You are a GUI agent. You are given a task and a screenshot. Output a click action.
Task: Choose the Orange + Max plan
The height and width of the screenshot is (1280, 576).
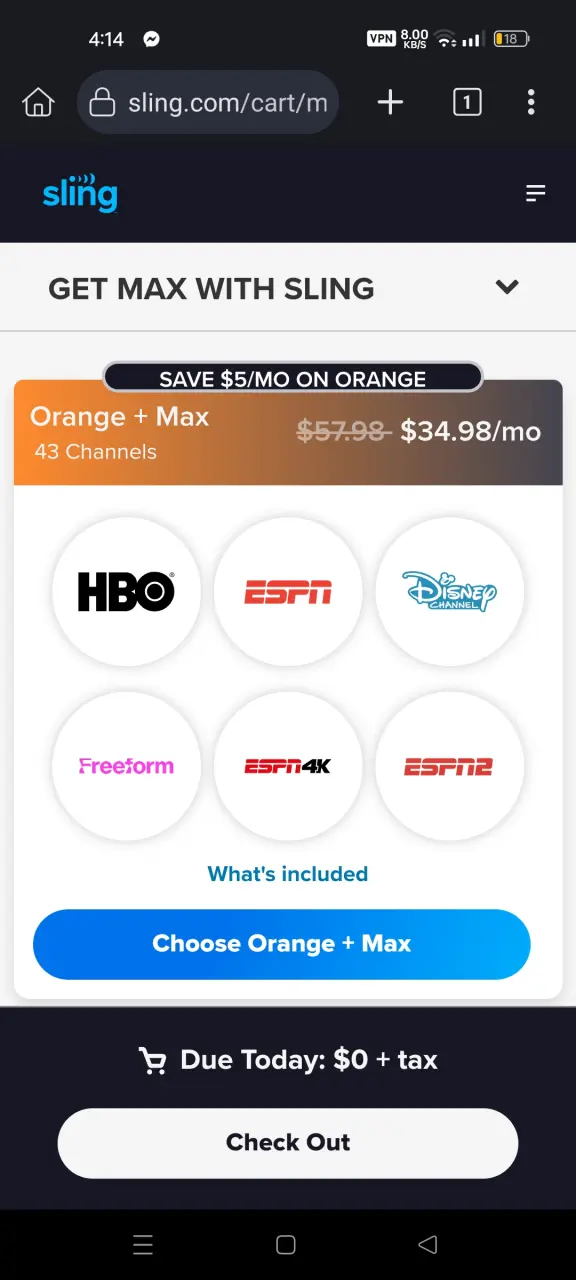pyautogui.click(x=282, y=944)
